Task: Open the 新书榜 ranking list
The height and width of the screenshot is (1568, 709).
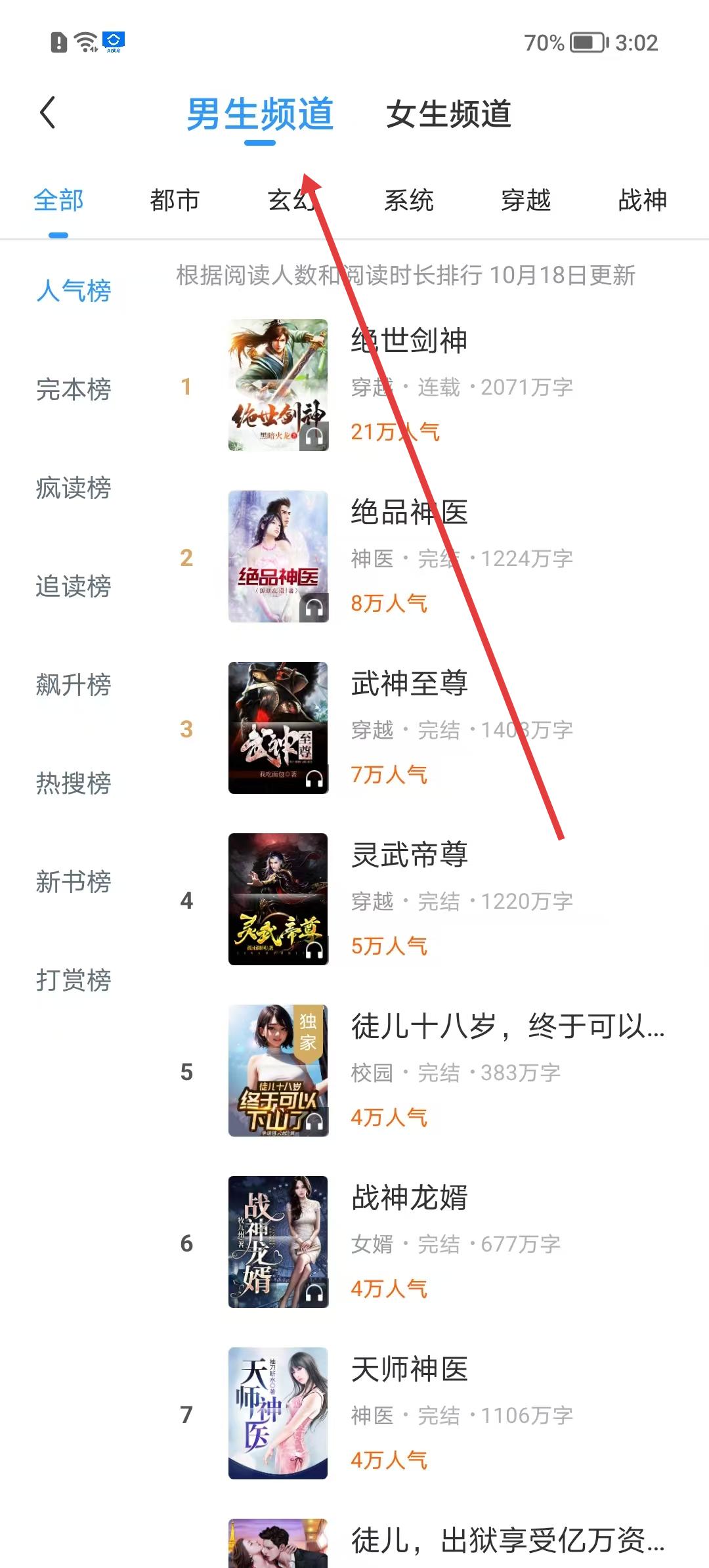Action: (x=74, y=882)
